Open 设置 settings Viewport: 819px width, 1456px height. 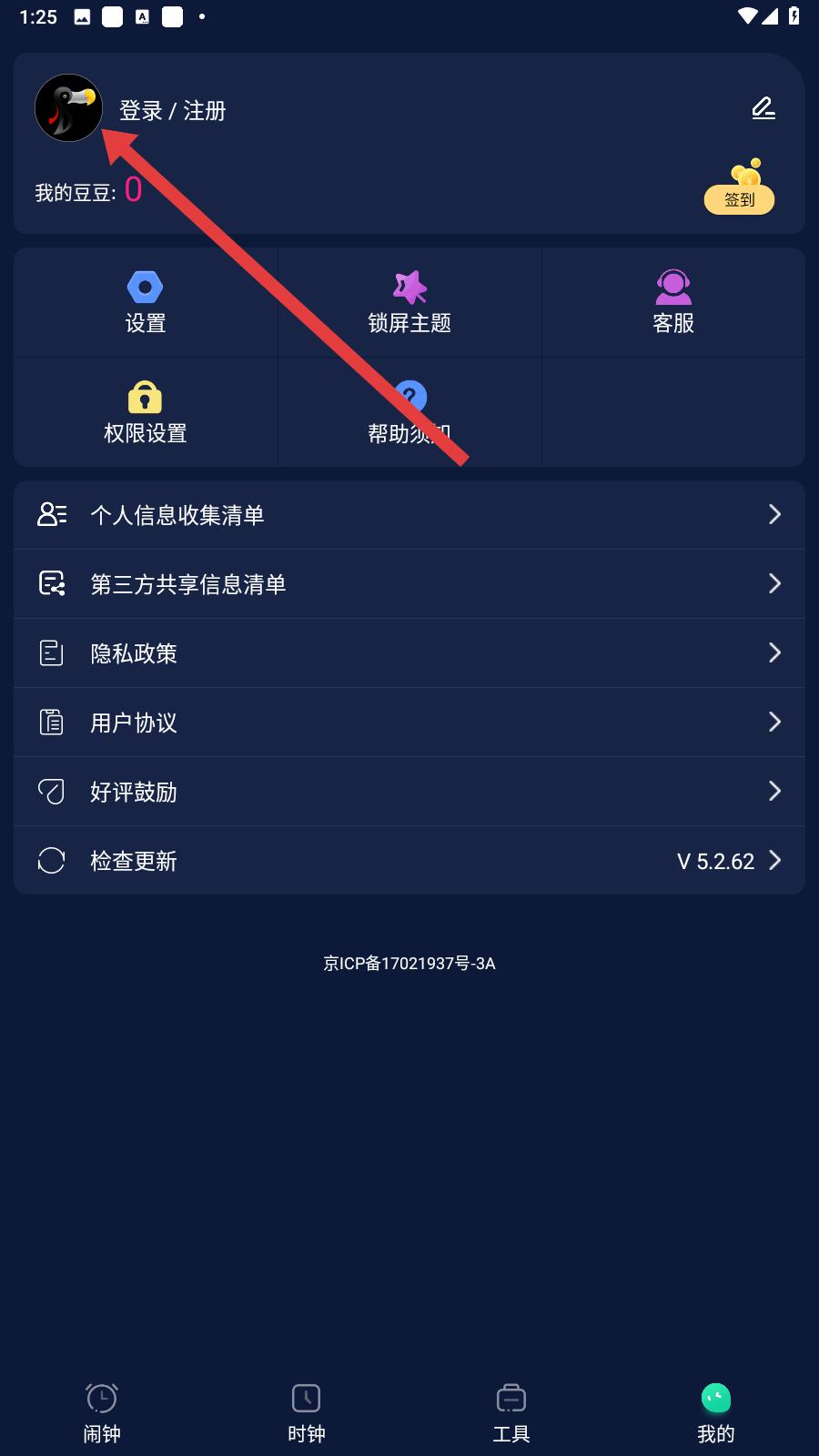pyautogui.click(x=146, y=303)
